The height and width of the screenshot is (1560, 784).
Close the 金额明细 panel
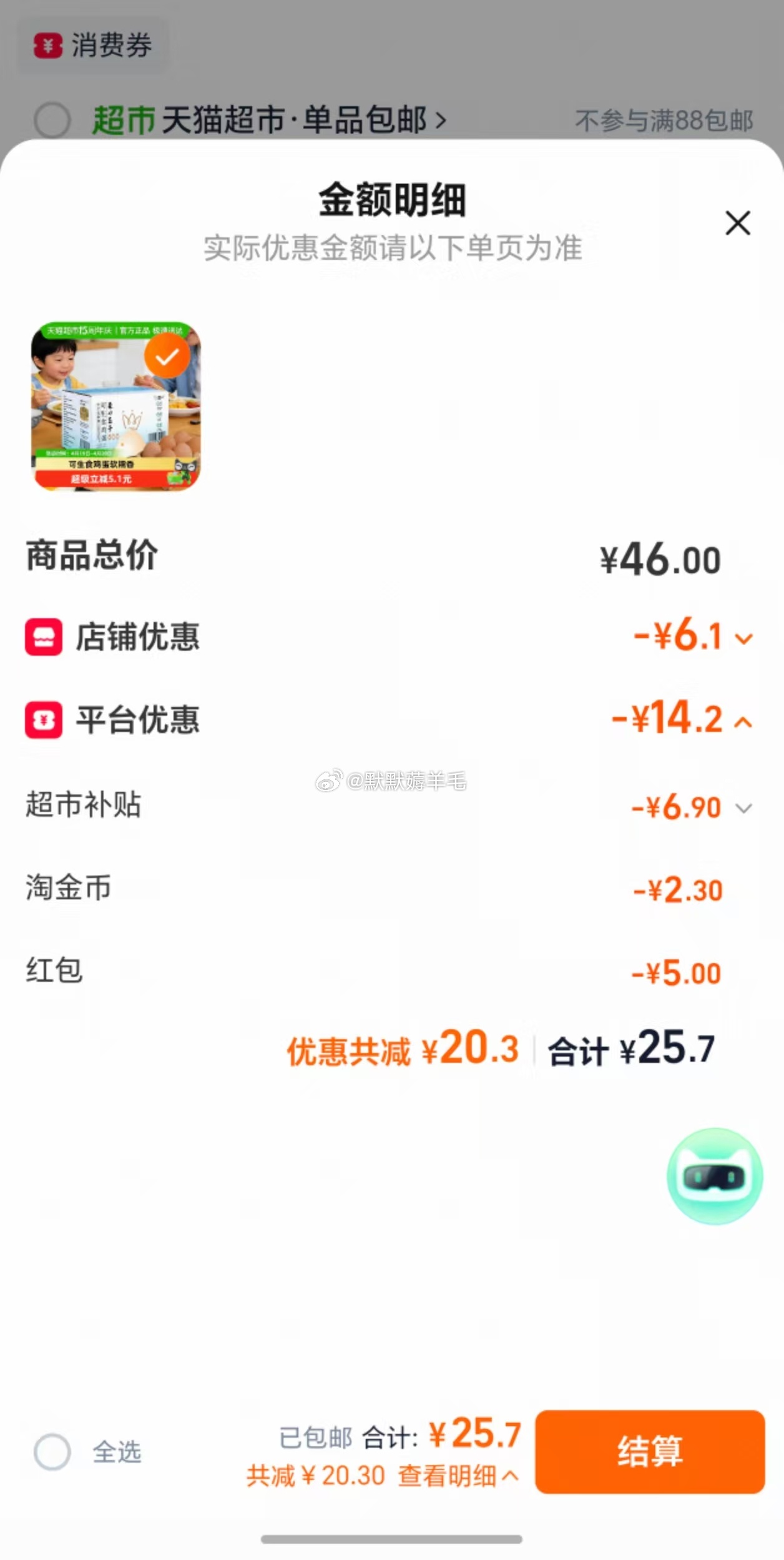[x=737, y=223]
